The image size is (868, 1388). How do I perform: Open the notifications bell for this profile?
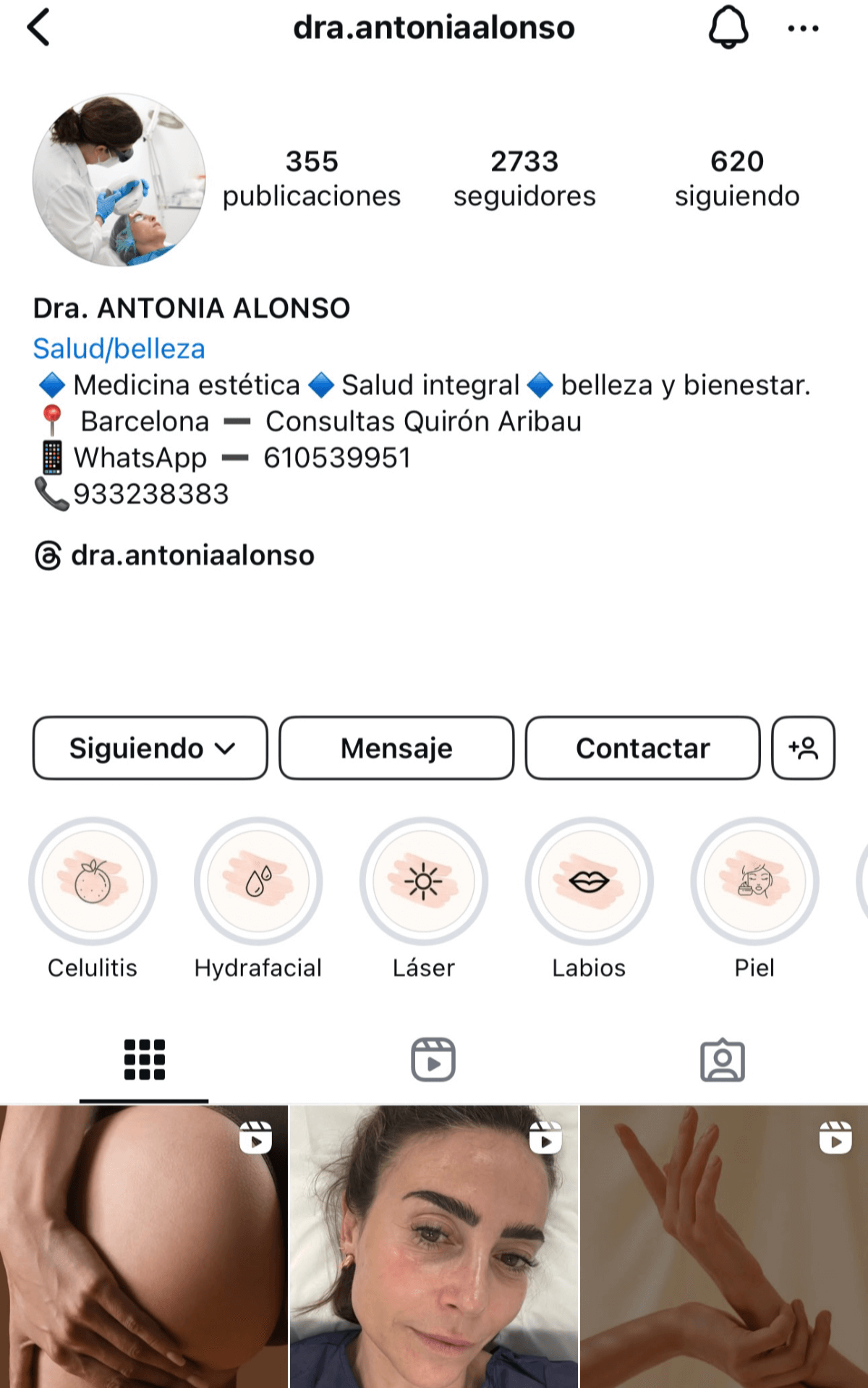pyautogui.click(x=728, y=27)
